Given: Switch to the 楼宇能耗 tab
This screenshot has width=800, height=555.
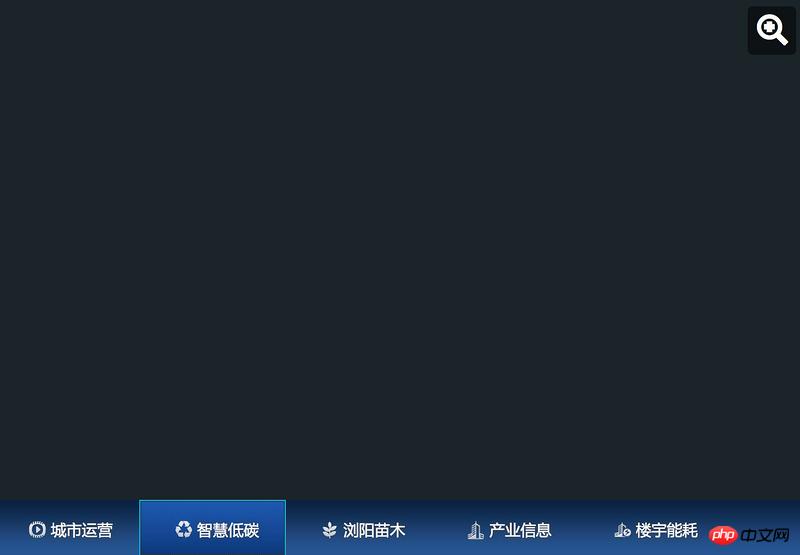Looking at the screenshot, I should click(656, 530).
